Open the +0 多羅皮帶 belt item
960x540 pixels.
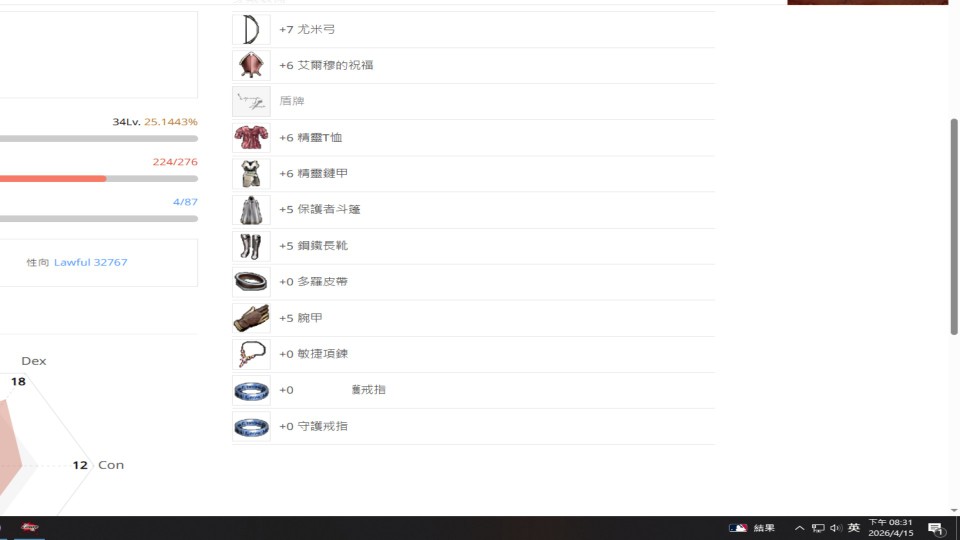click(x=313, y=282)
